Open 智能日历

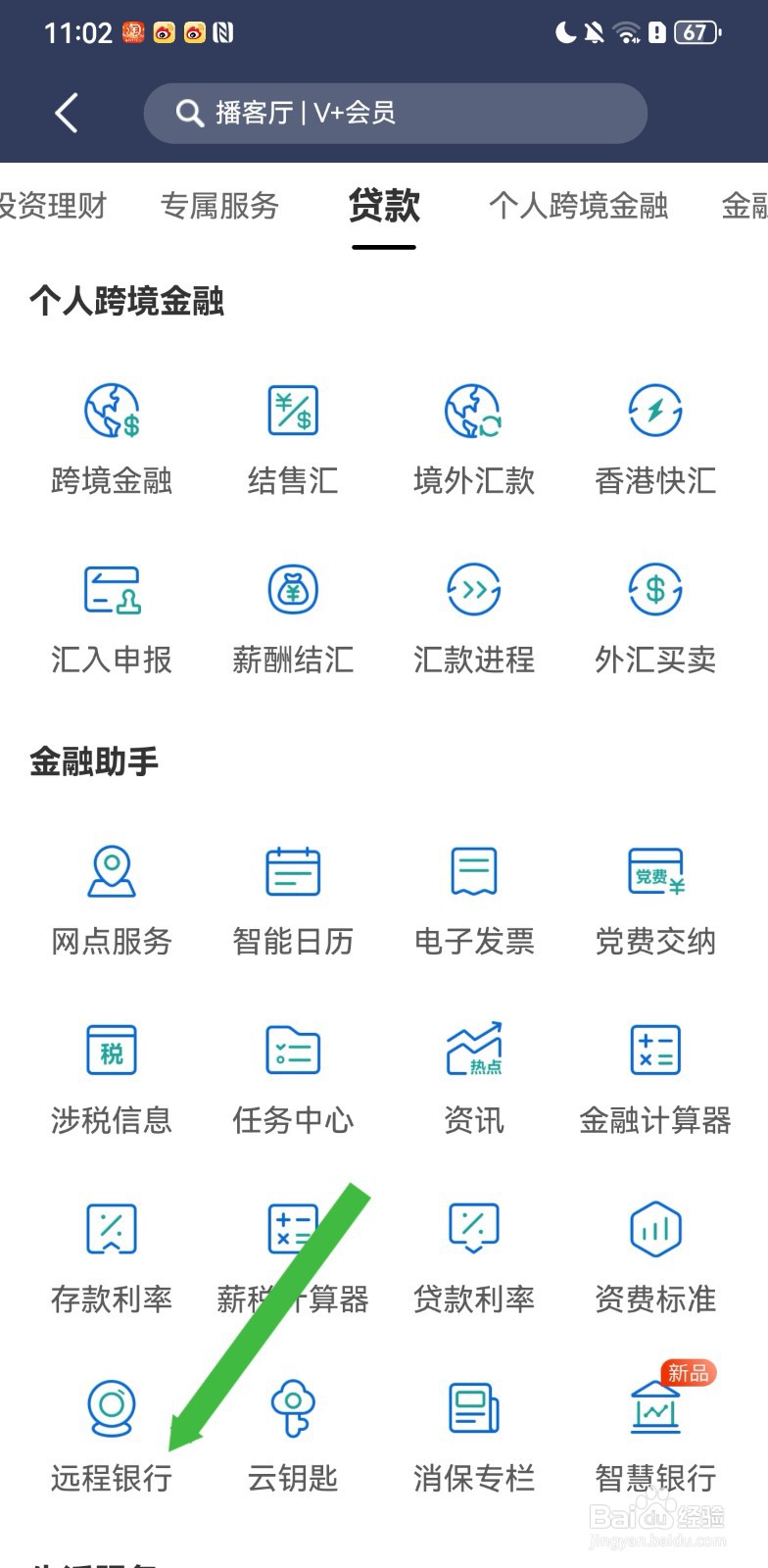[293, 901]
